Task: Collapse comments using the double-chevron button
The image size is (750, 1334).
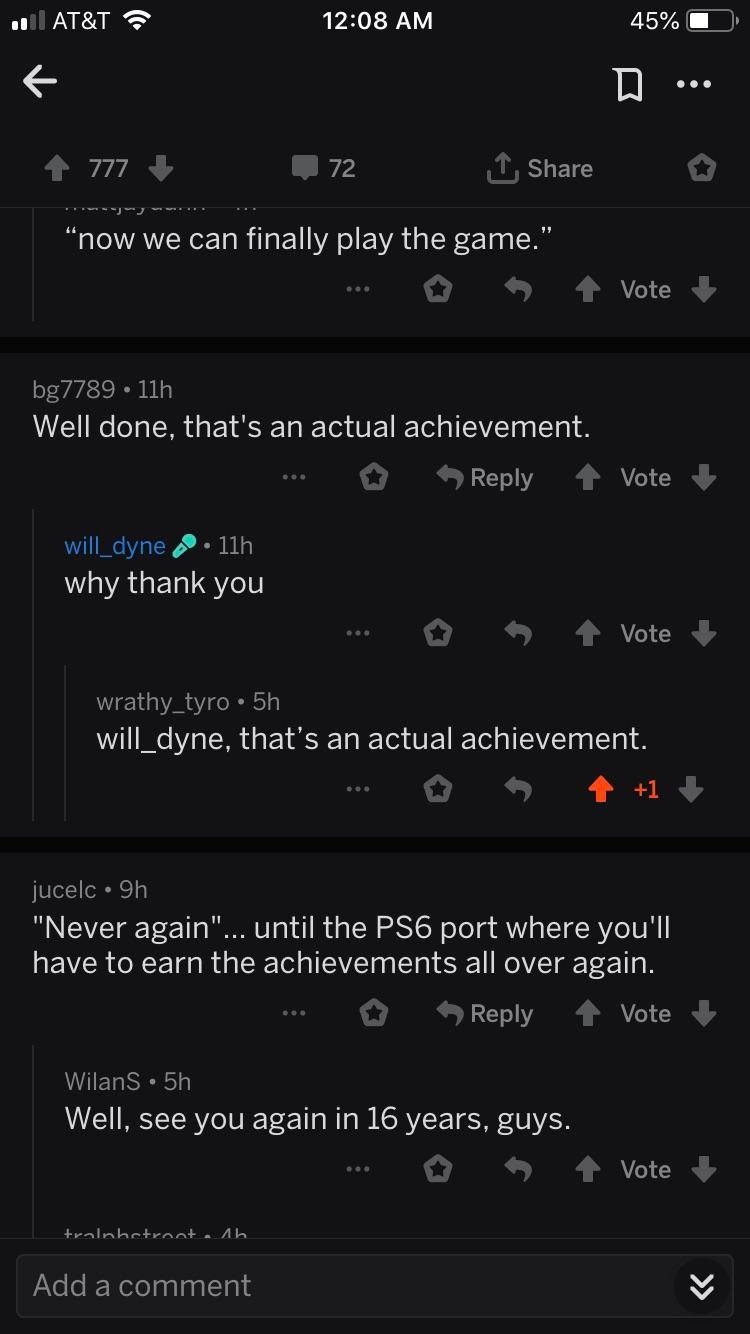Action: (701, 1286)
